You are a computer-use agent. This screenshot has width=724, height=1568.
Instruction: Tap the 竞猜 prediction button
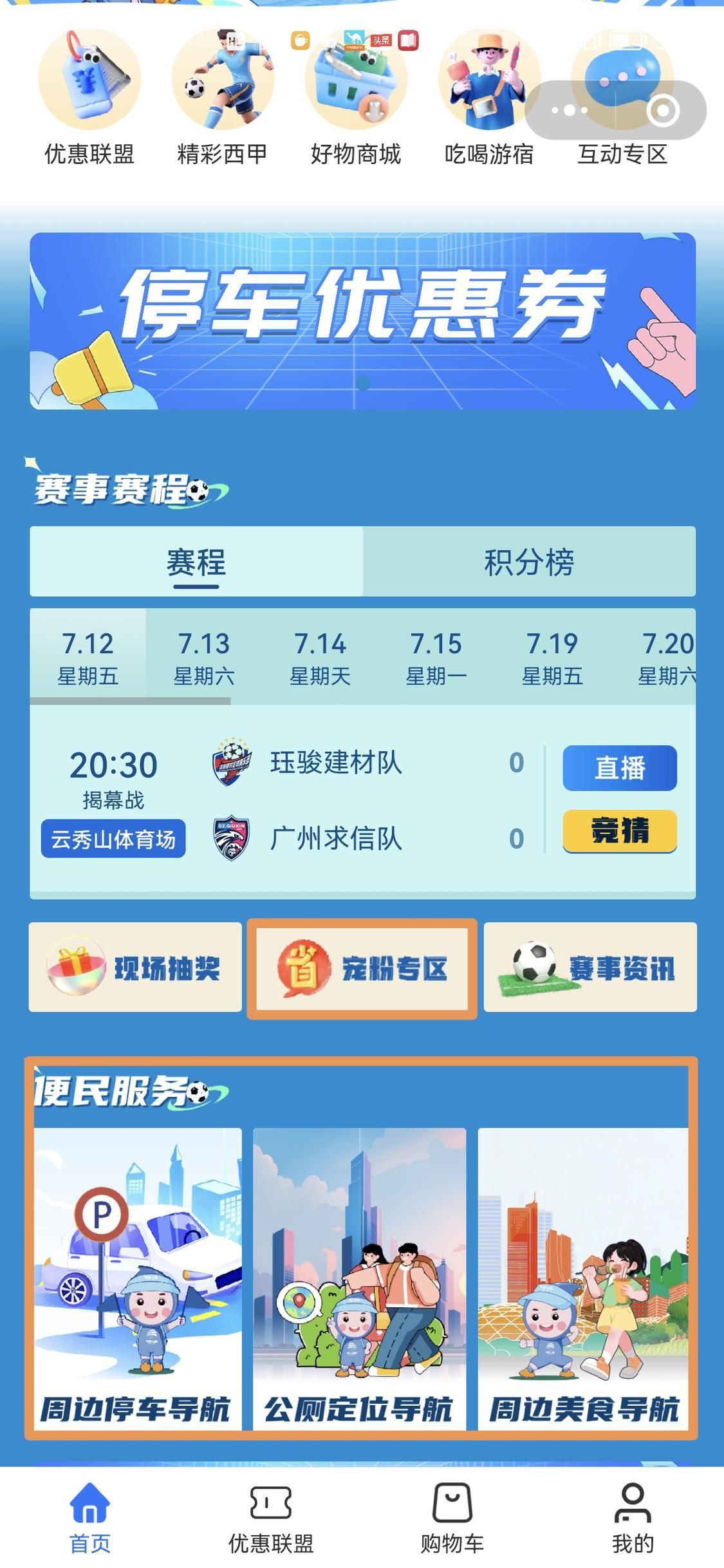coord(619,830)
